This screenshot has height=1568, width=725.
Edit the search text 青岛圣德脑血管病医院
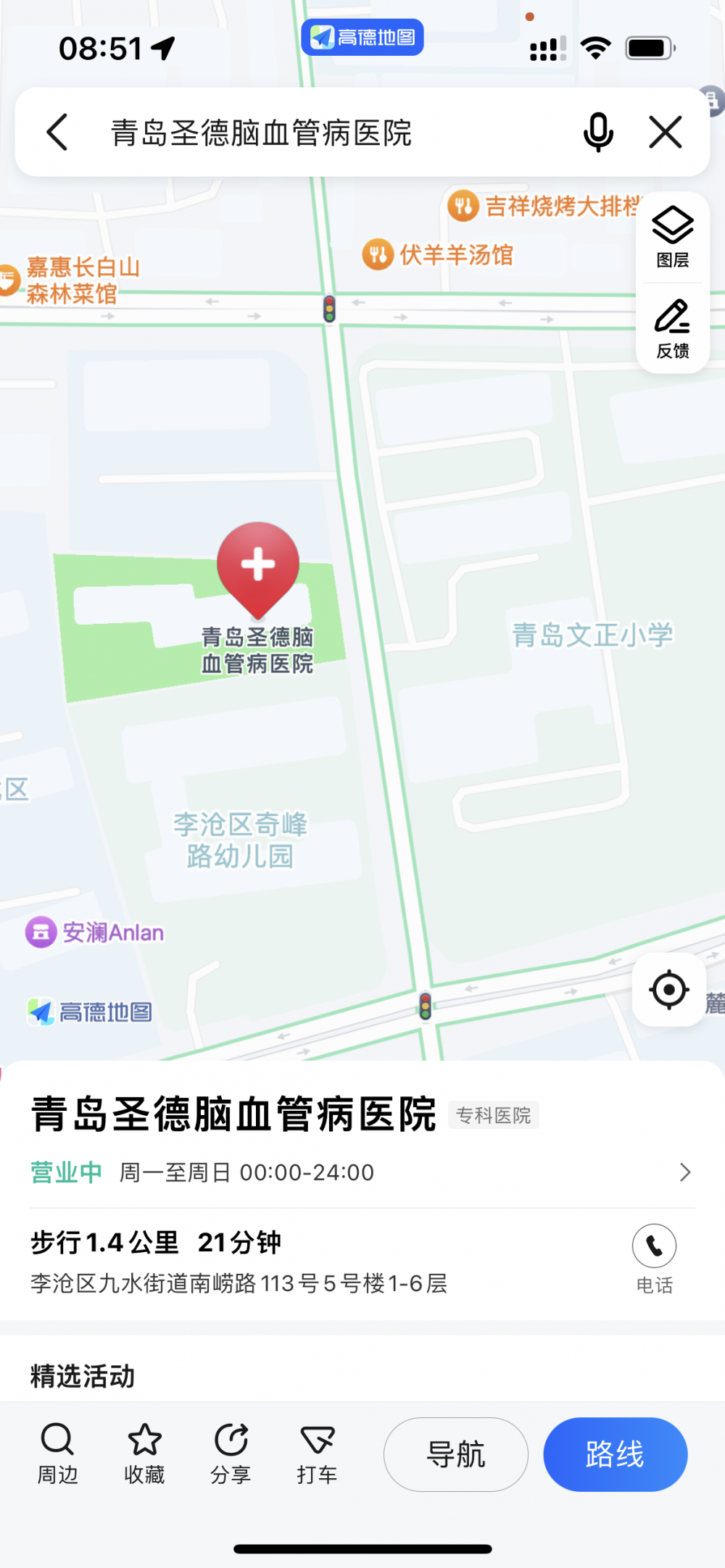point(261,133)
